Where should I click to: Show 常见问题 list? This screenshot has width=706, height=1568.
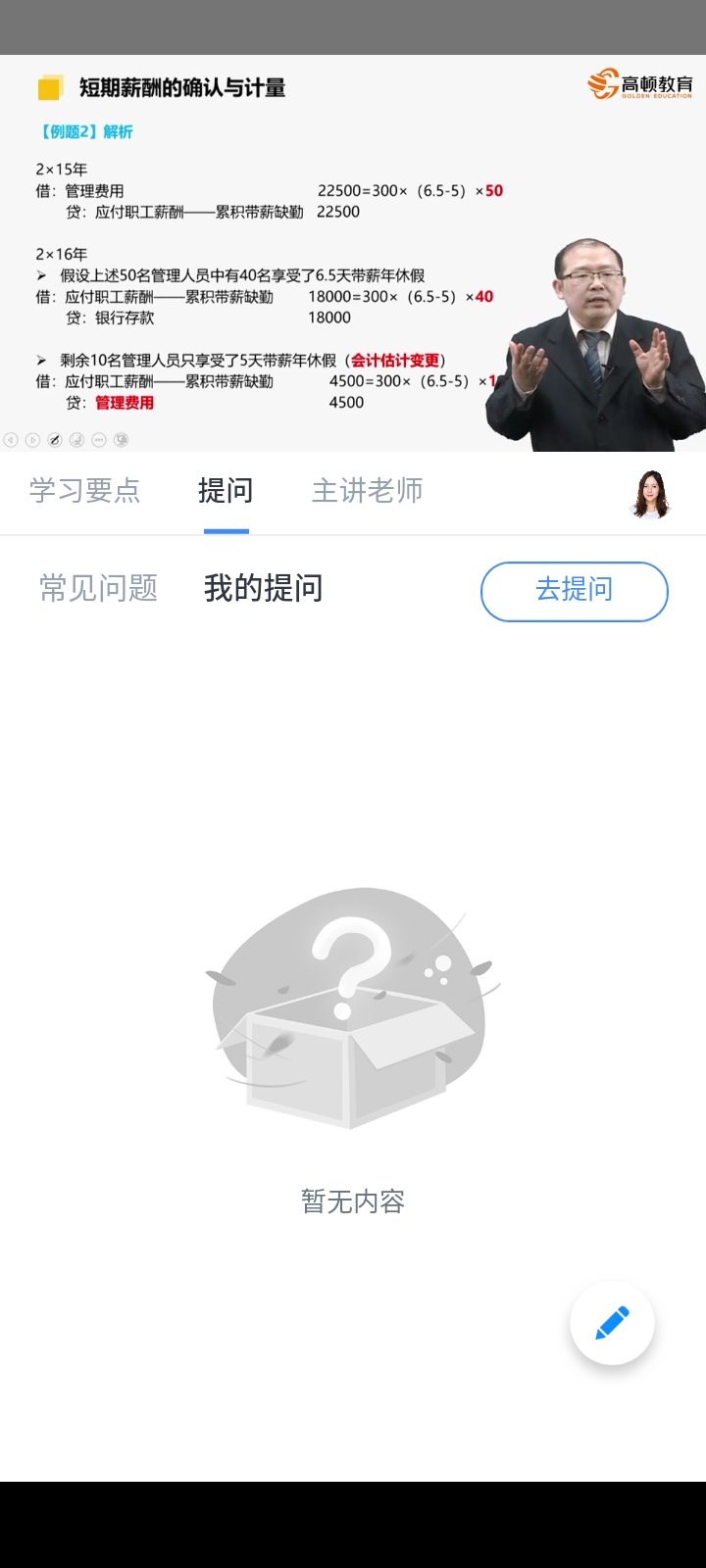pos(98,588)
